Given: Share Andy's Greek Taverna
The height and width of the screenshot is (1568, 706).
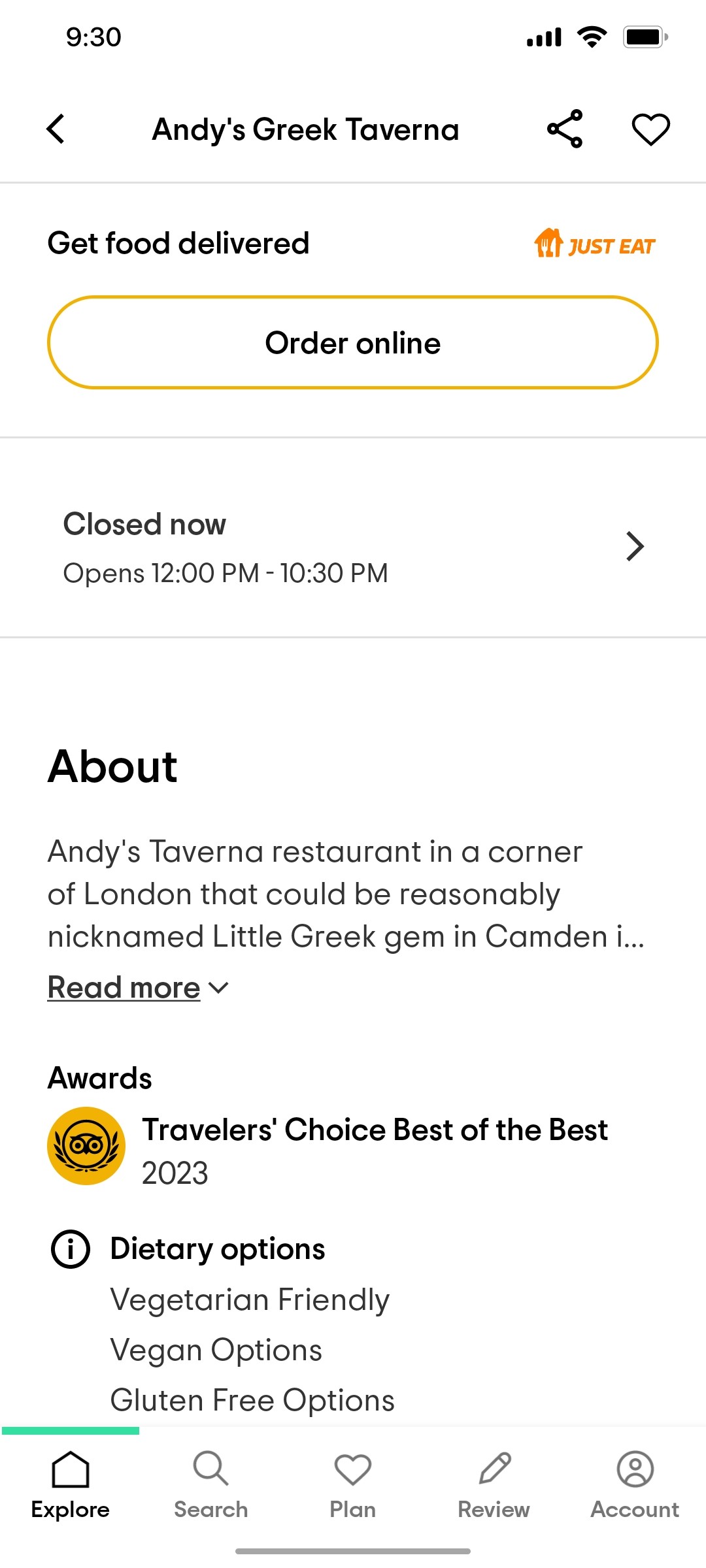Looking at the screenshot, I should pyautogui.click(x=565, y=129).
